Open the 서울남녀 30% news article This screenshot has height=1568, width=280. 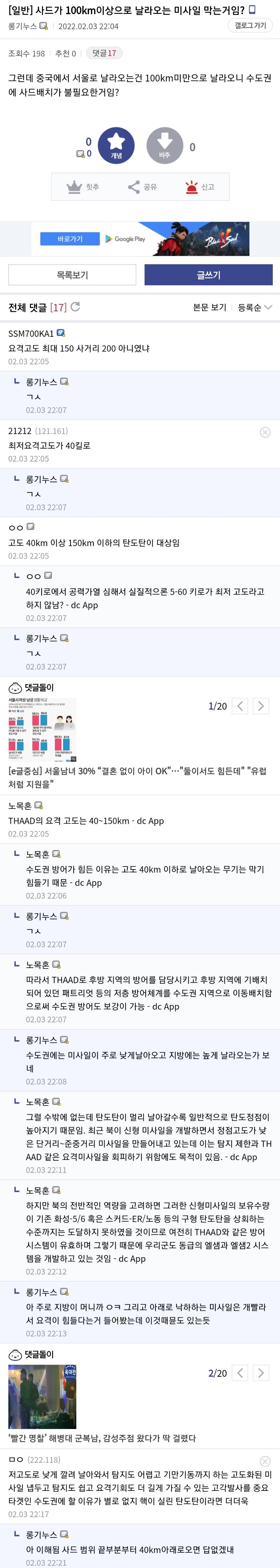coord(137,777)
